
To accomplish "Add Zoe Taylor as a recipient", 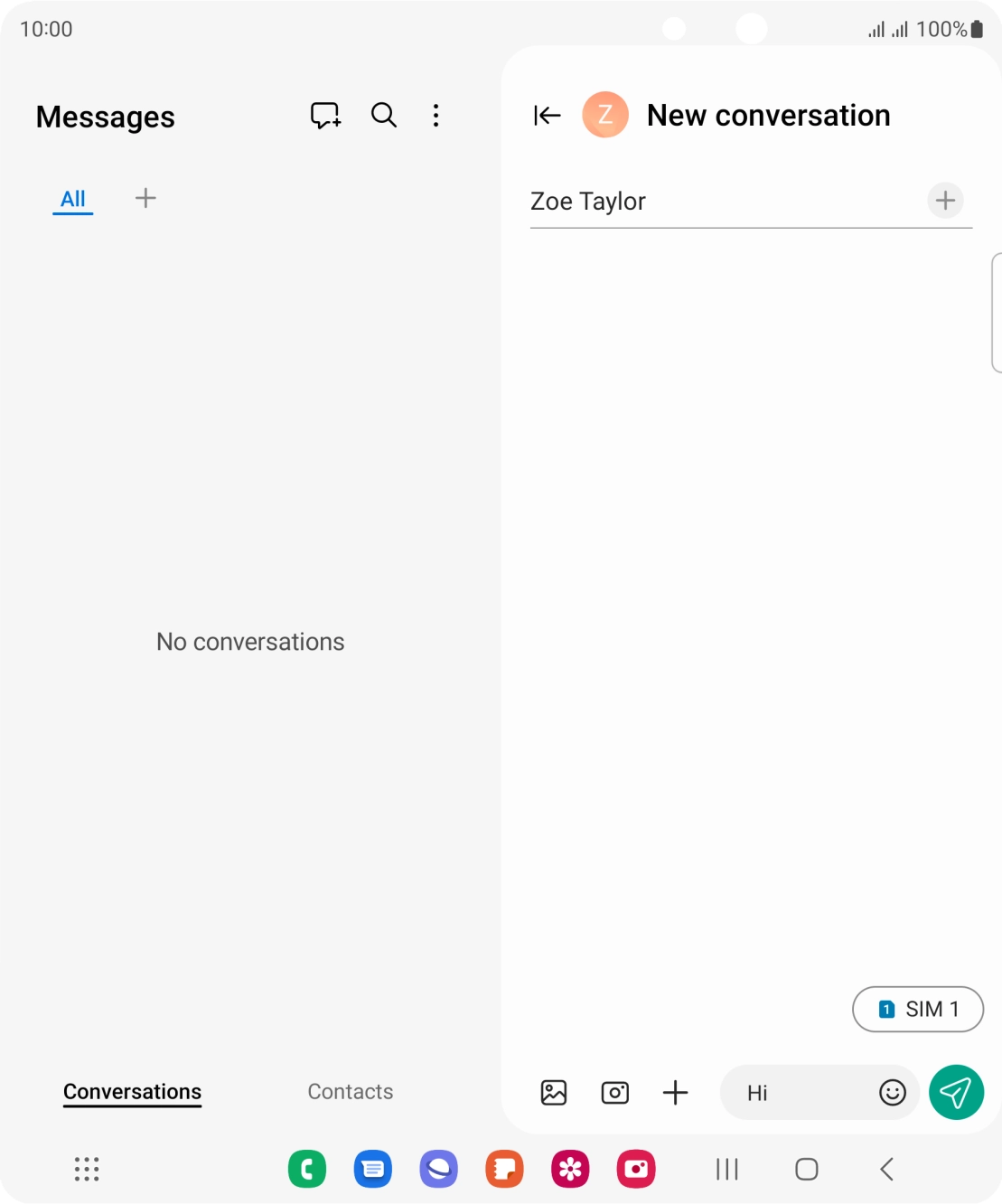I will (945, 200).
